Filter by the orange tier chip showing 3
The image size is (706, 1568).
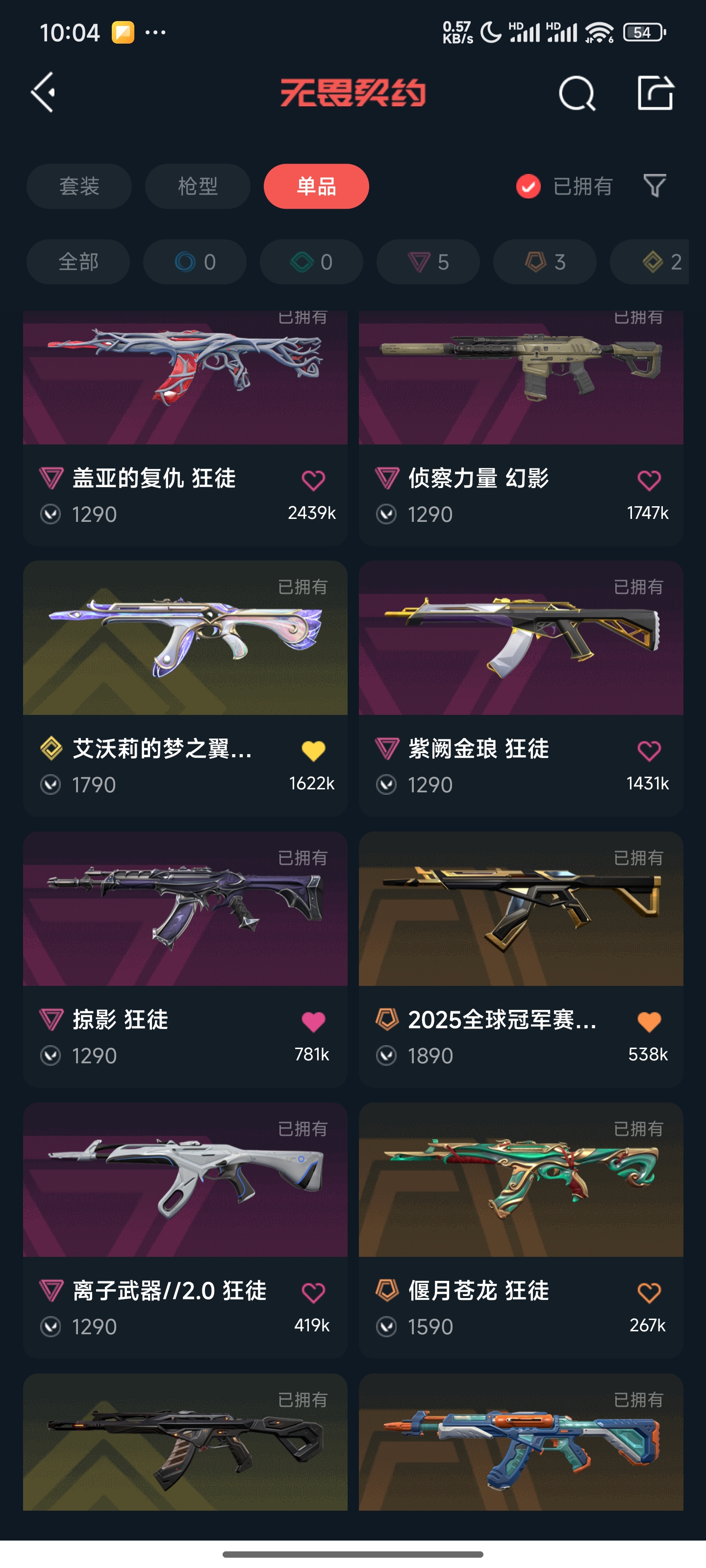coord(545,262)
